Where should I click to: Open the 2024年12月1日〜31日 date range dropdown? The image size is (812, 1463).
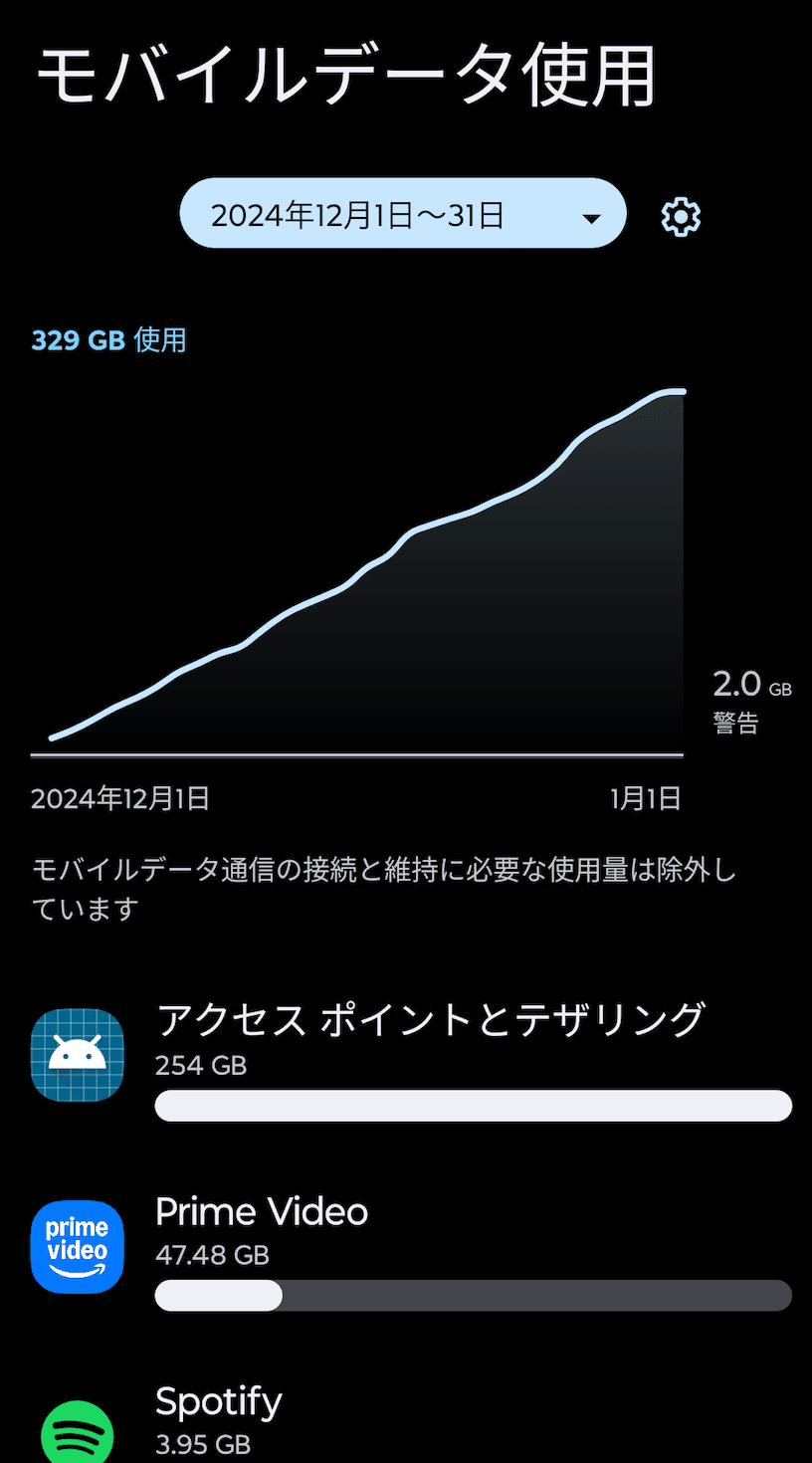tap(402, 214)
